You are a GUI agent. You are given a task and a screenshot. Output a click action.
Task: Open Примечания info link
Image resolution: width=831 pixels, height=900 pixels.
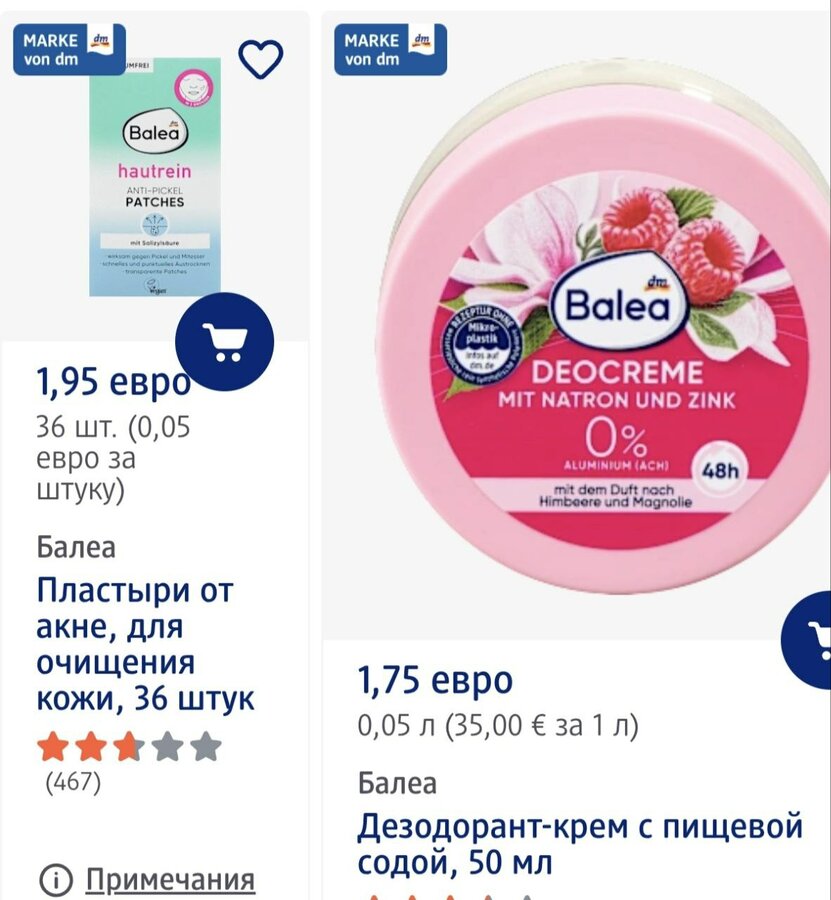(169, 880)
